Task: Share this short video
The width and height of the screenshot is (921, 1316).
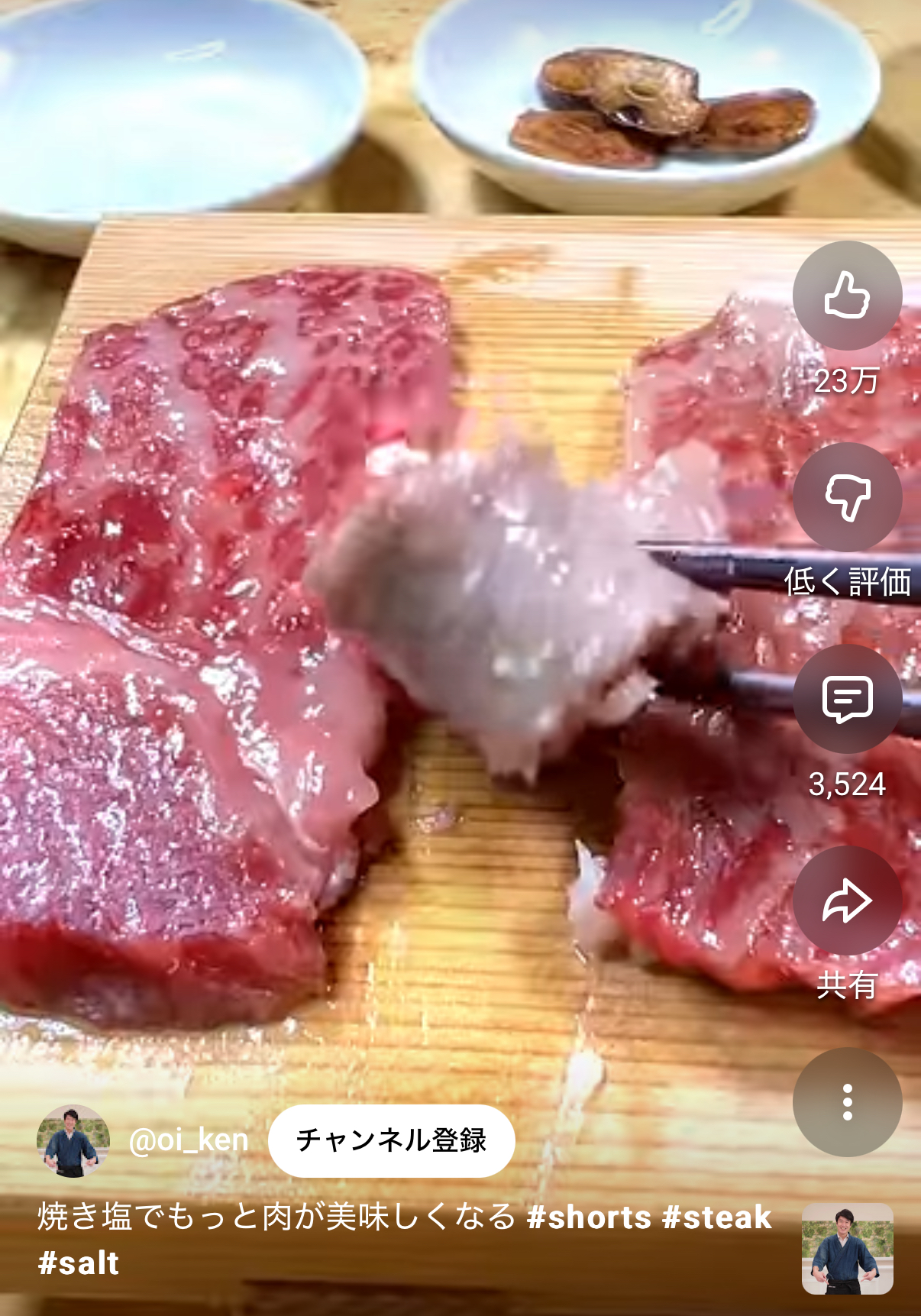Action: [847, 901]
